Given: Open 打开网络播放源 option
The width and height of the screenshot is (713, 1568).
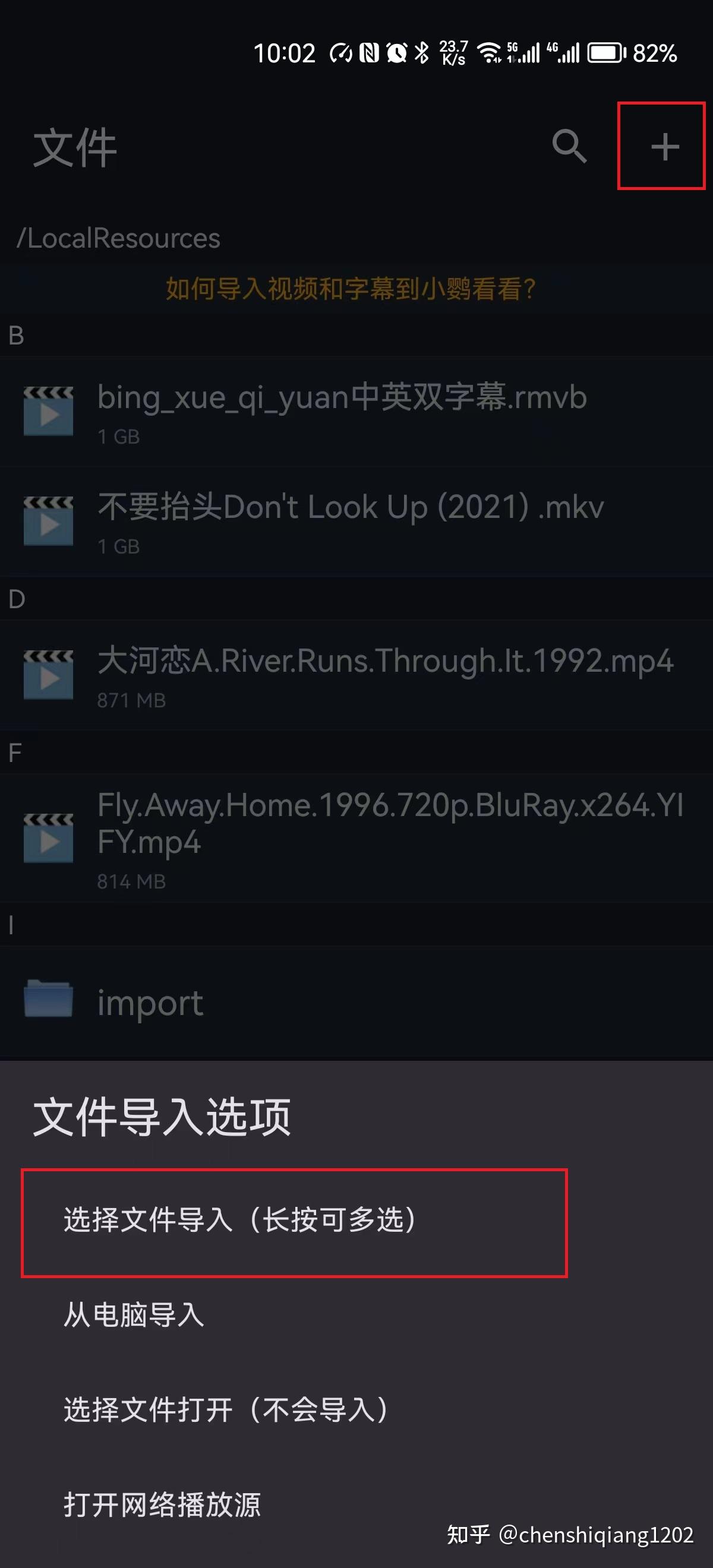Looking at the screenshot, I should (x=162, y=1504).
